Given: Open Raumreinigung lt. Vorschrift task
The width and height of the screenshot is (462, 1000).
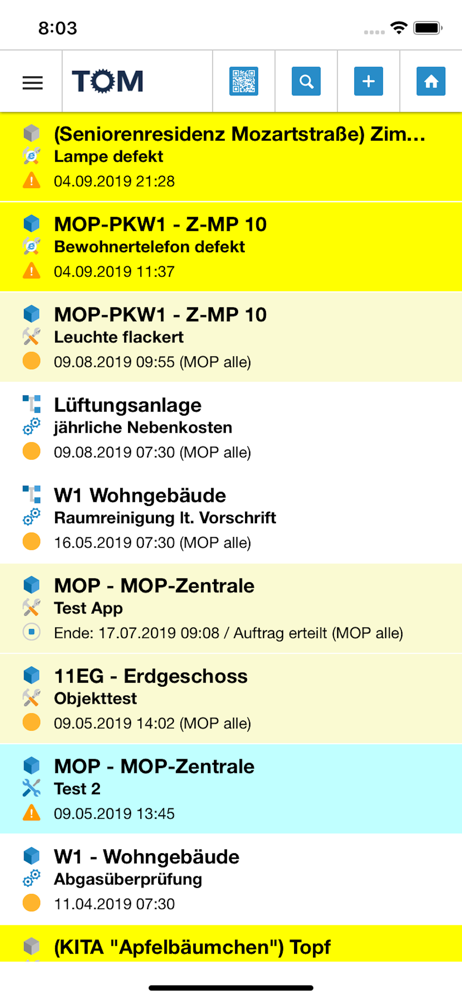Looking at the screenshot, I should click(231, 518).
